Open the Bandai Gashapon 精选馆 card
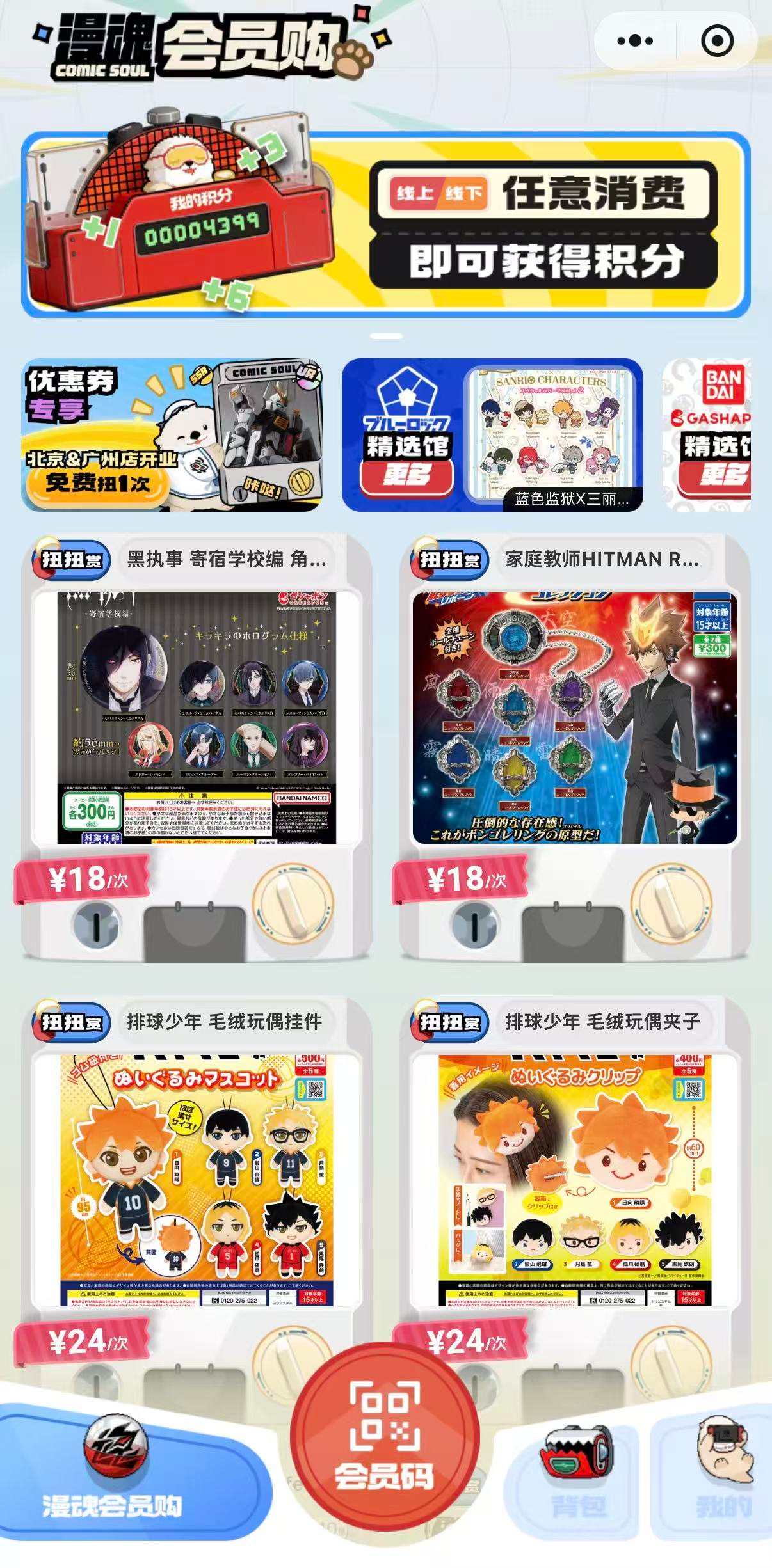This screenshot has height=1568, width=772. [x=708, y=435]
